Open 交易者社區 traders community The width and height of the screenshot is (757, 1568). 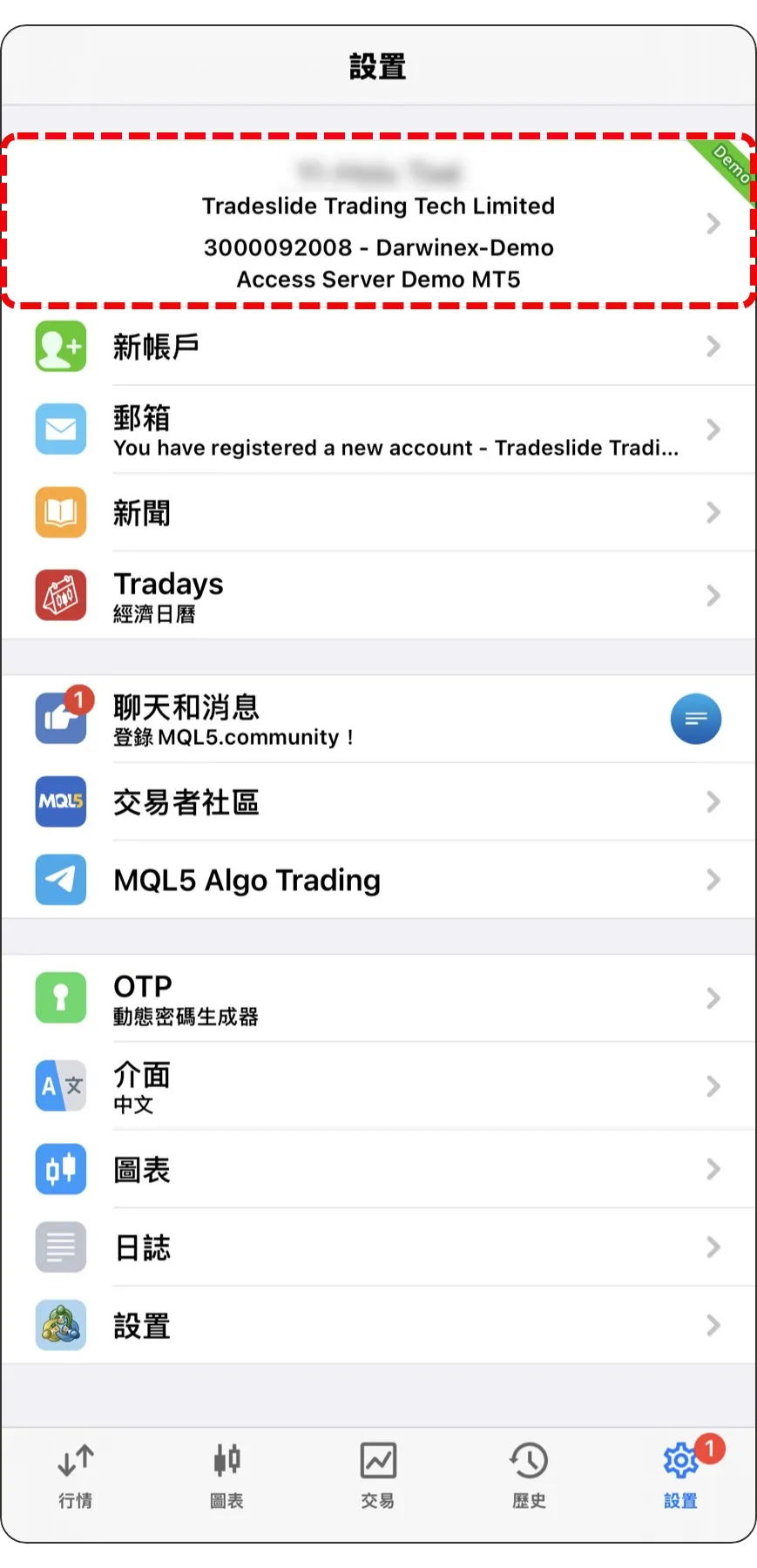coord(378,802)
